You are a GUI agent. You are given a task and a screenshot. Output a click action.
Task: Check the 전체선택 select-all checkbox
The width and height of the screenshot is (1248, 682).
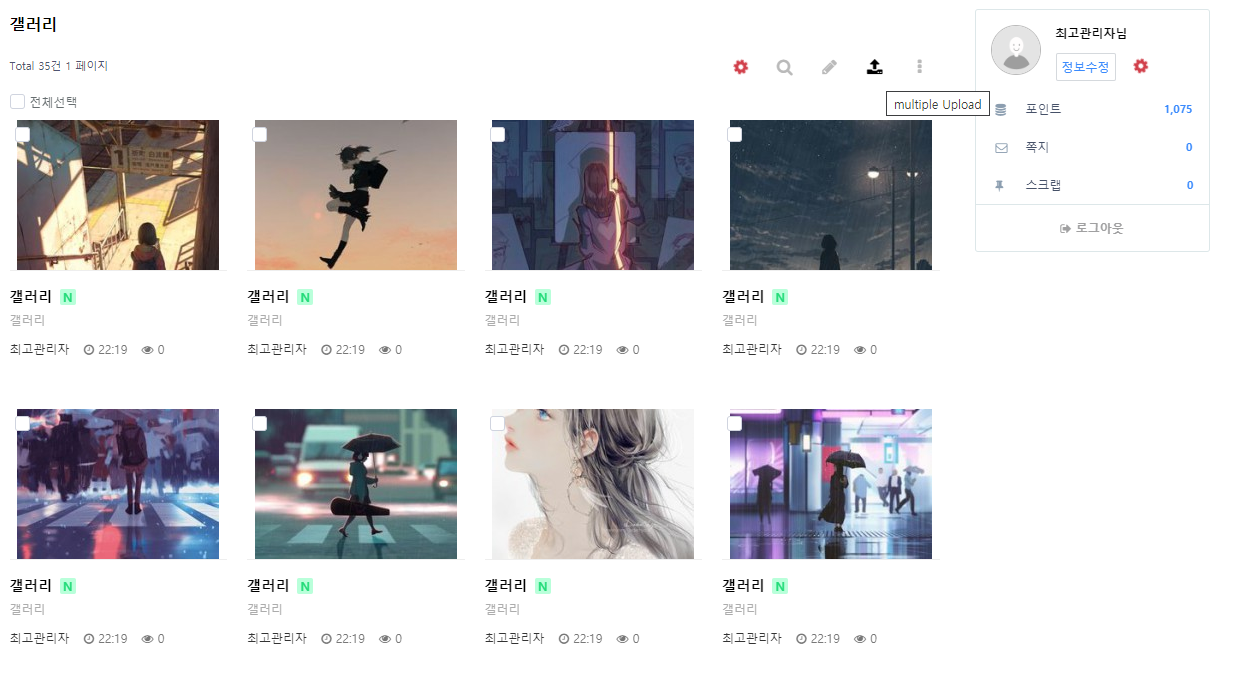[x=18, y=102]
